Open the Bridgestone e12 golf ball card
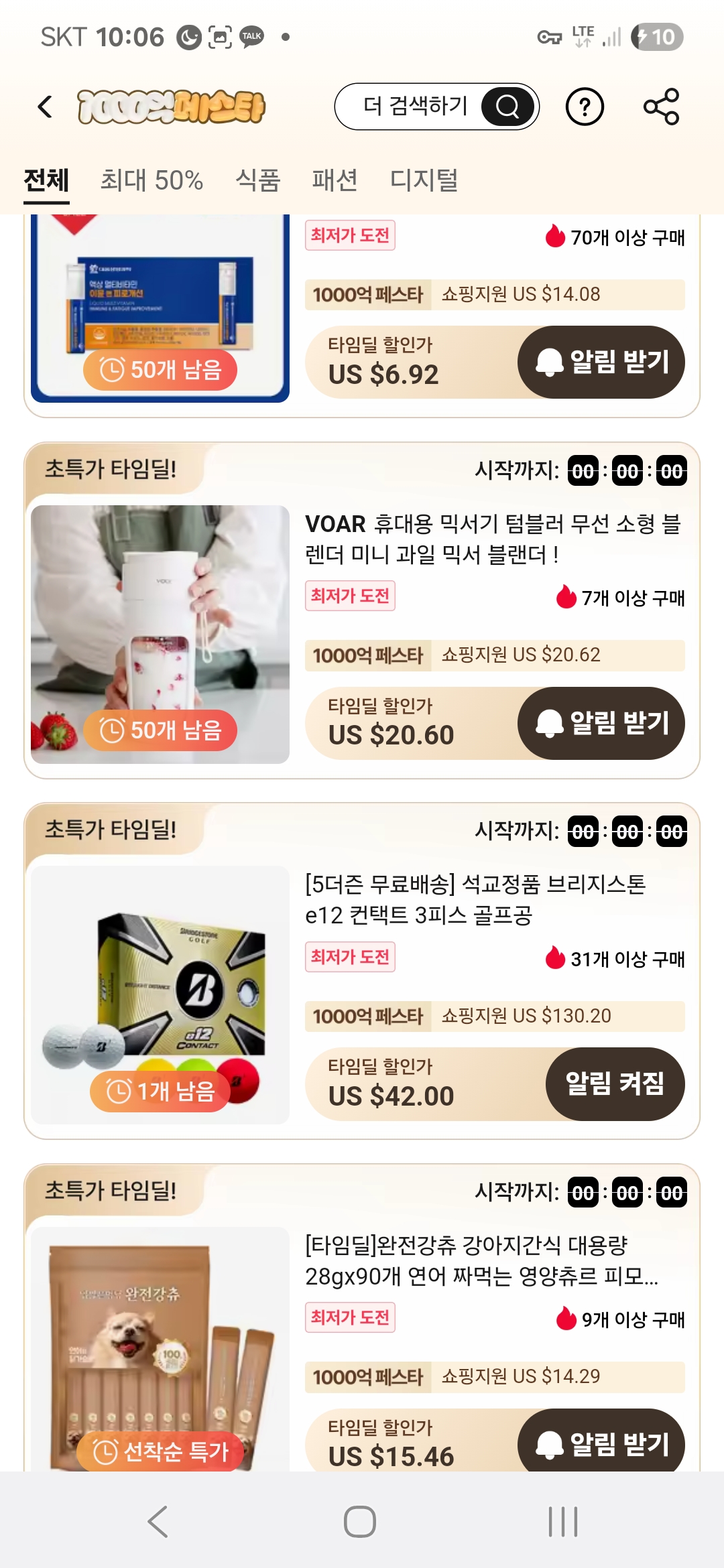The height and width of the screenshot is (1568, 724). click(362, 971)
